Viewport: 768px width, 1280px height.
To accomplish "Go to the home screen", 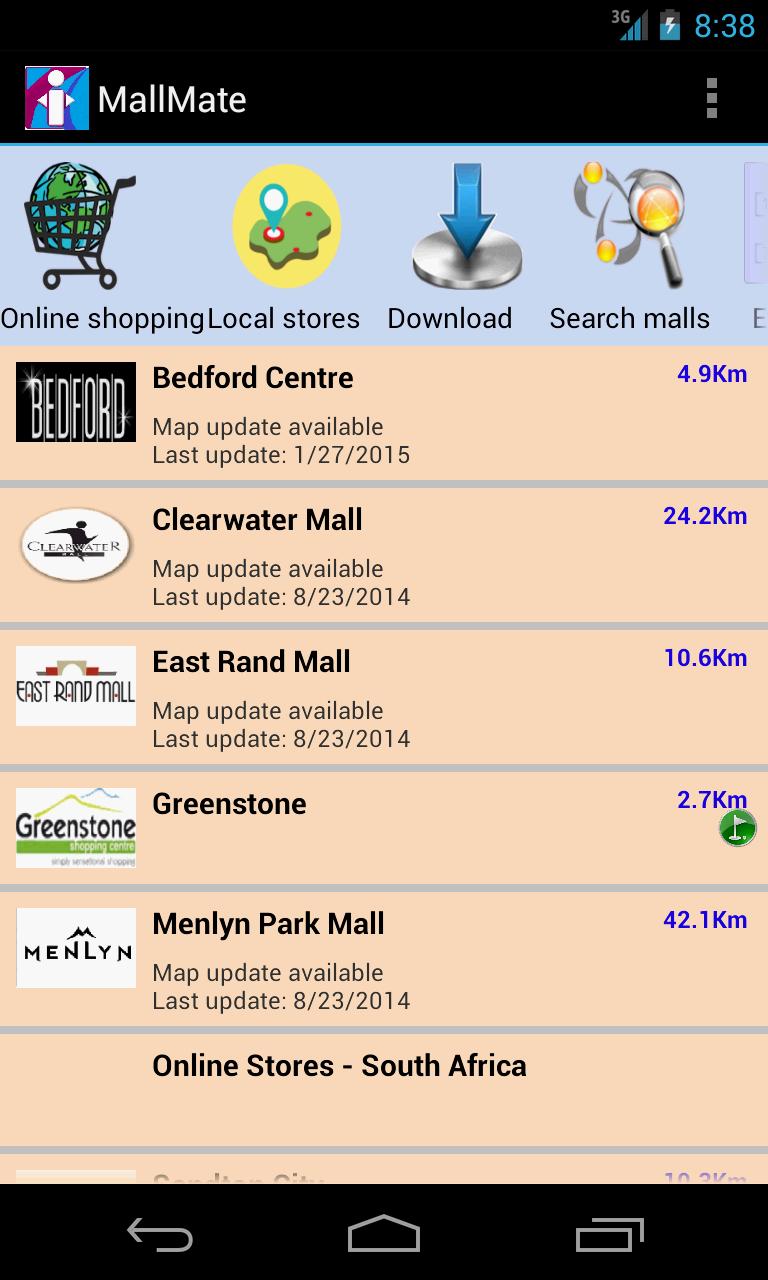I will (384, 1235).
